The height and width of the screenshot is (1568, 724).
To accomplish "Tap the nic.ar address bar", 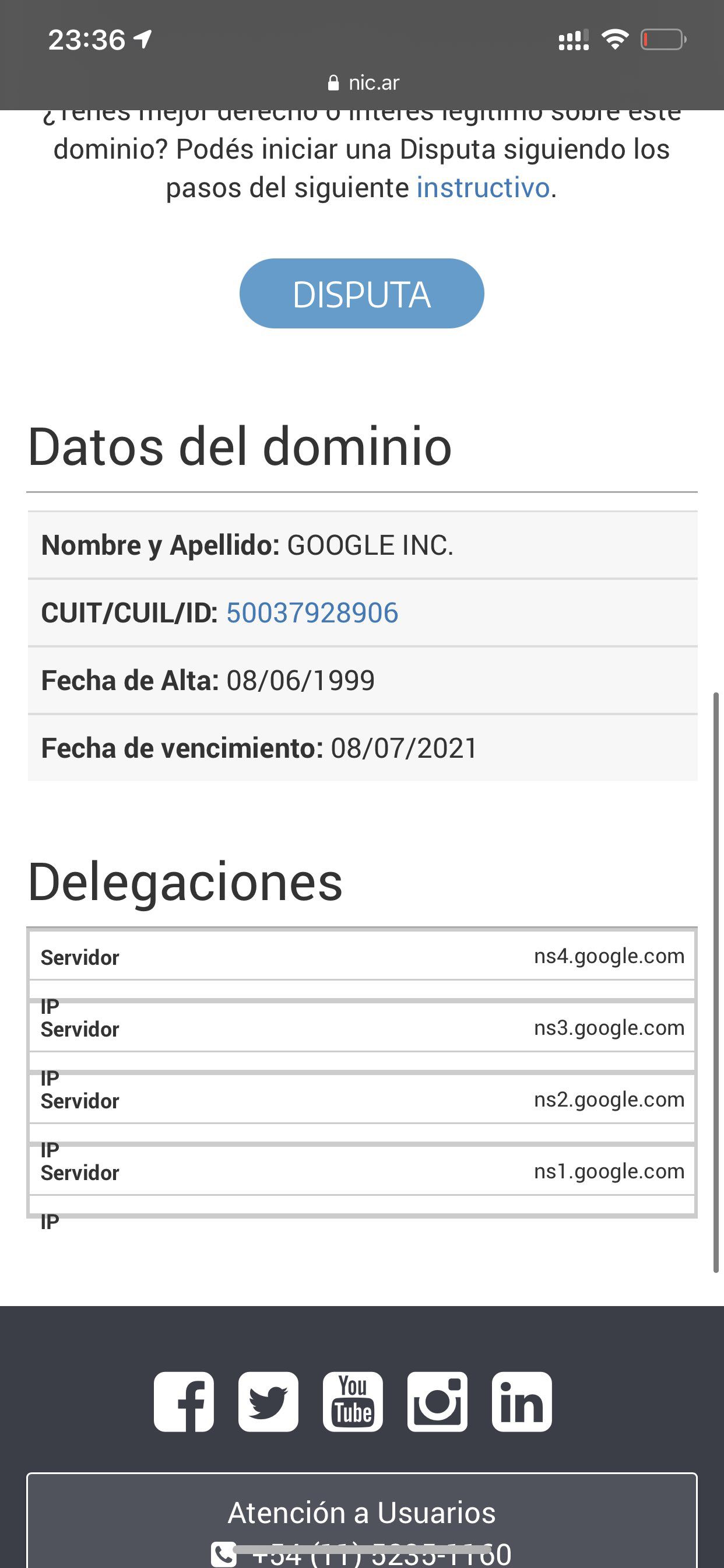I will (363, 83).
